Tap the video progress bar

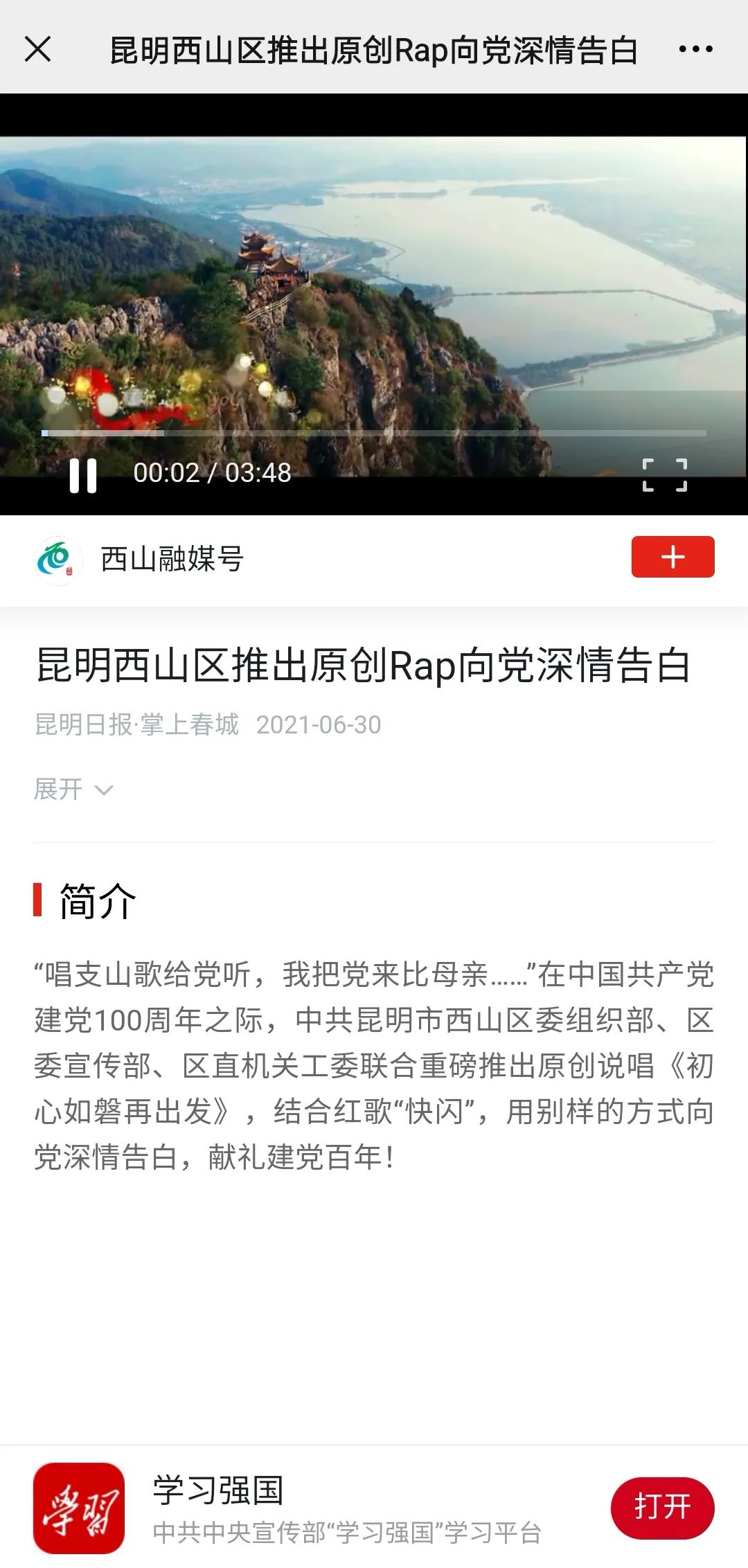[x=374, y=434]
